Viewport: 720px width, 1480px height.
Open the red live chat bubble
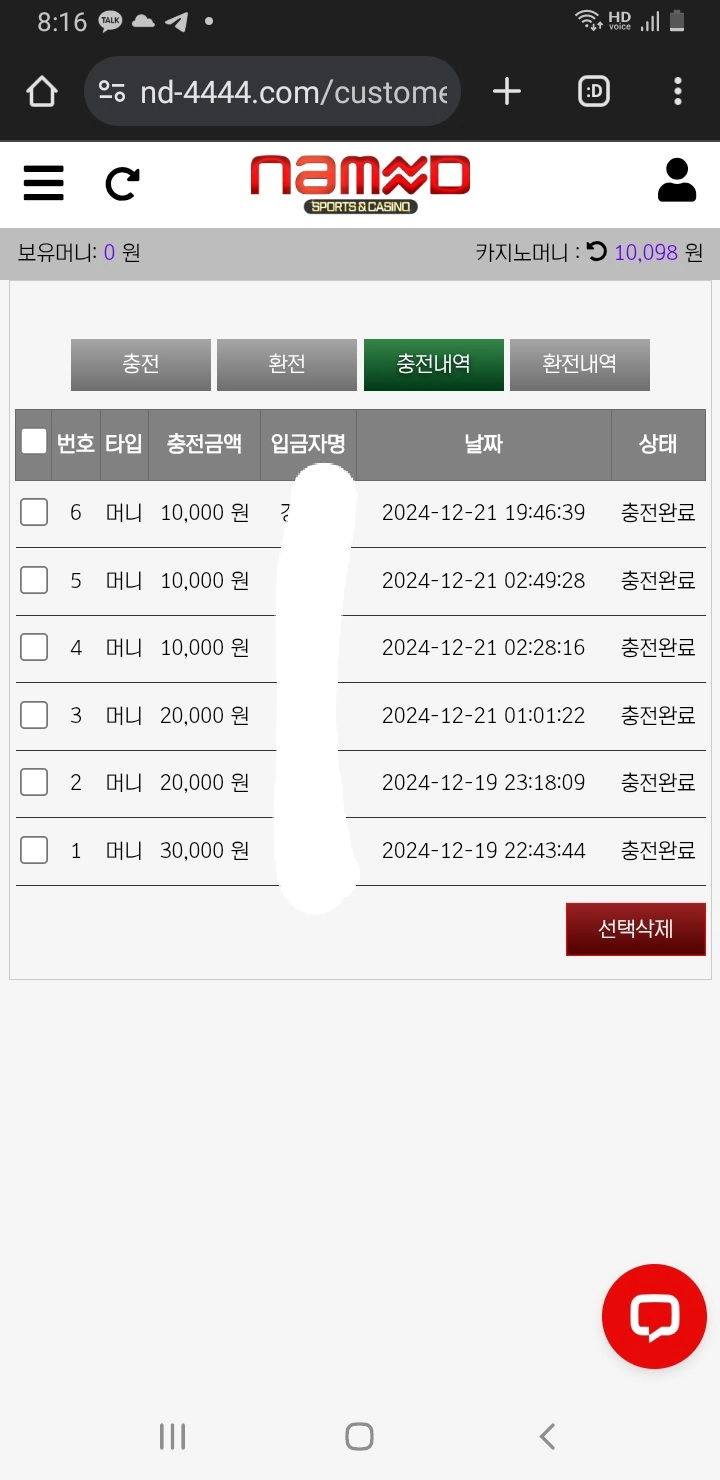(x=654, y=1316)
